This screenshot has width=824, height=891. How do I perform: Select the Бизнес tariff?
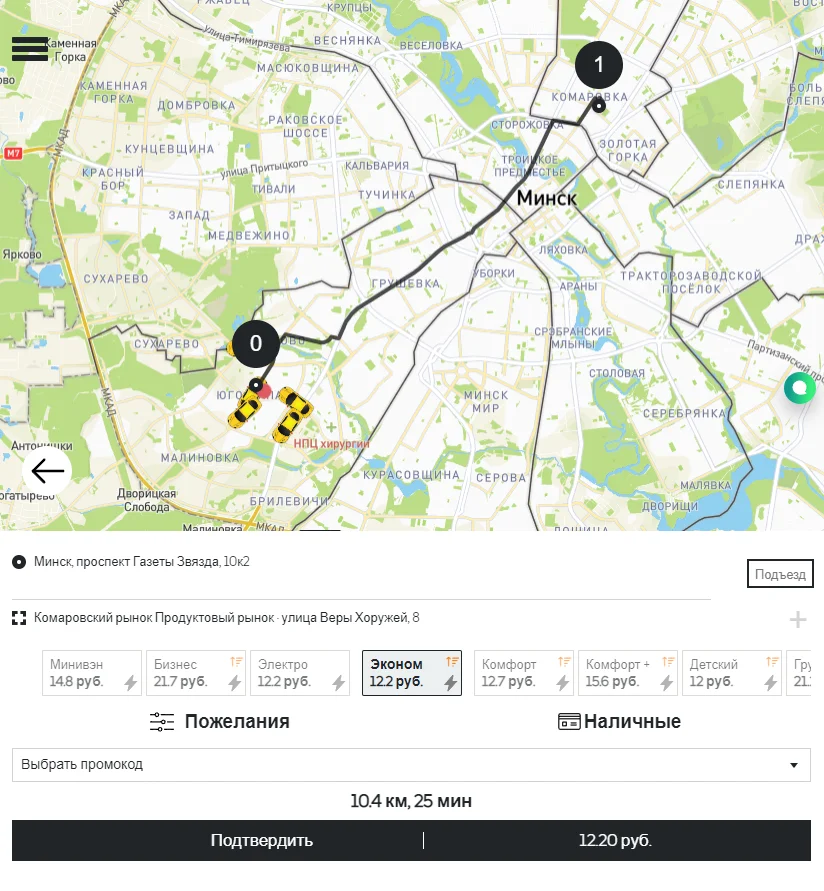[196, 673]
